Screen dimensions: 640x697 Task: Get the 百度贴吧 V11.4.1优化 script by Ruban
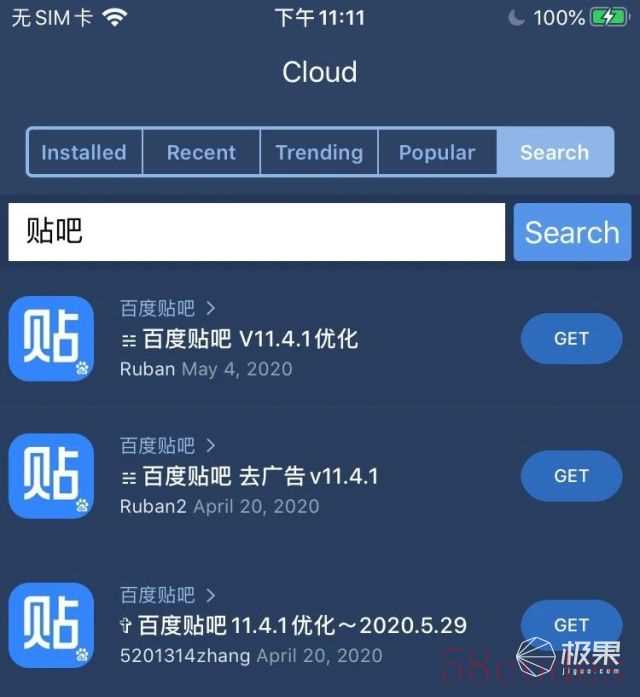point(571,339)
